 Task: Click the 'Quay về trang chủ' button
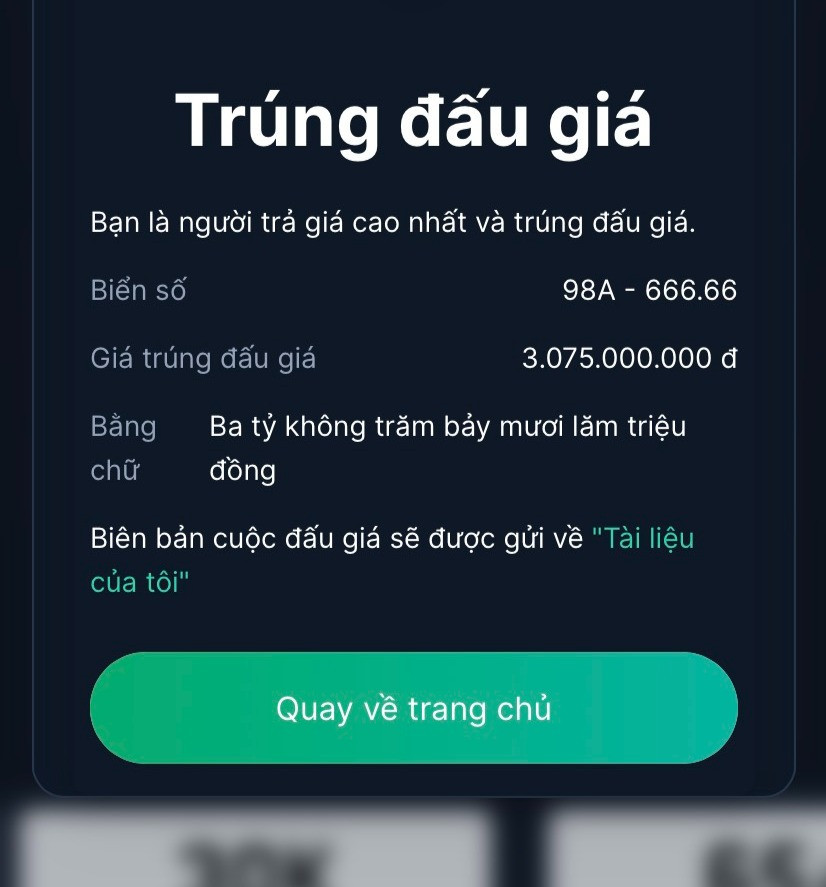(413, 708)
